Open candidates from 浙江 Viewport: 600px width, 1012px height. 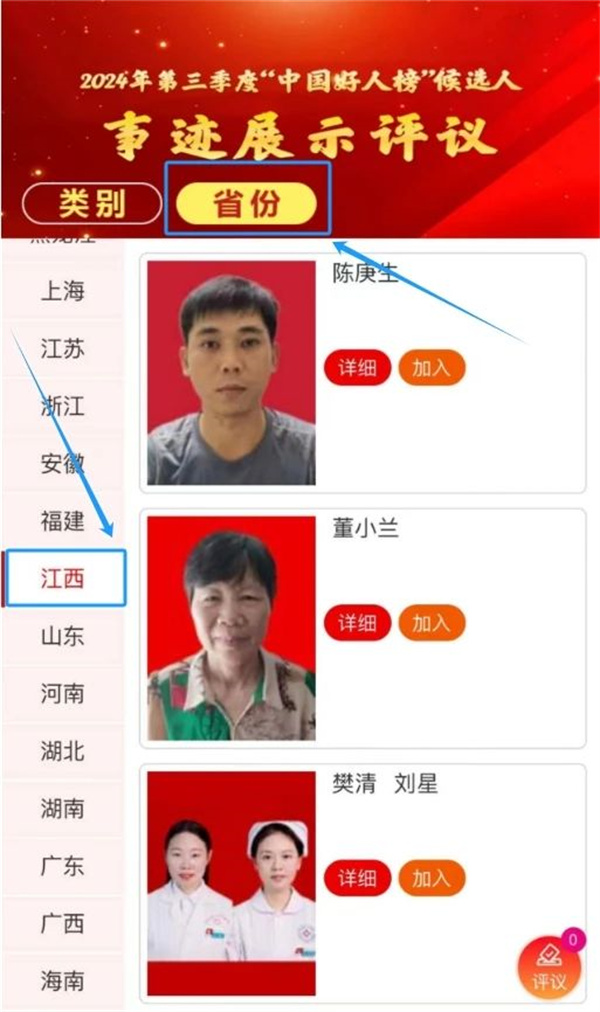(62, 406)
